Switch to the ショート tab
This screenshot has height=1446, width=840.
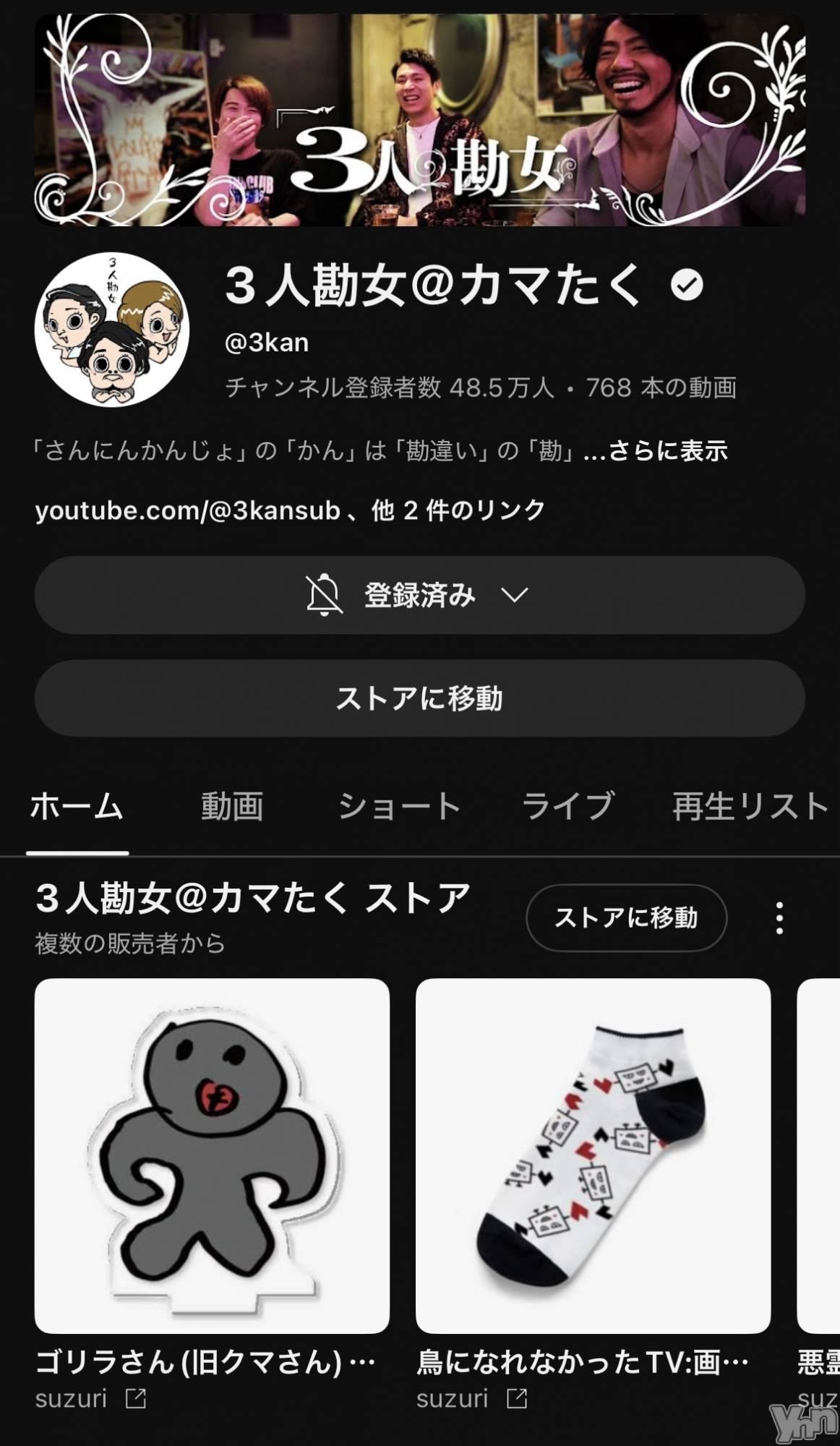click(x=399, y=807)
